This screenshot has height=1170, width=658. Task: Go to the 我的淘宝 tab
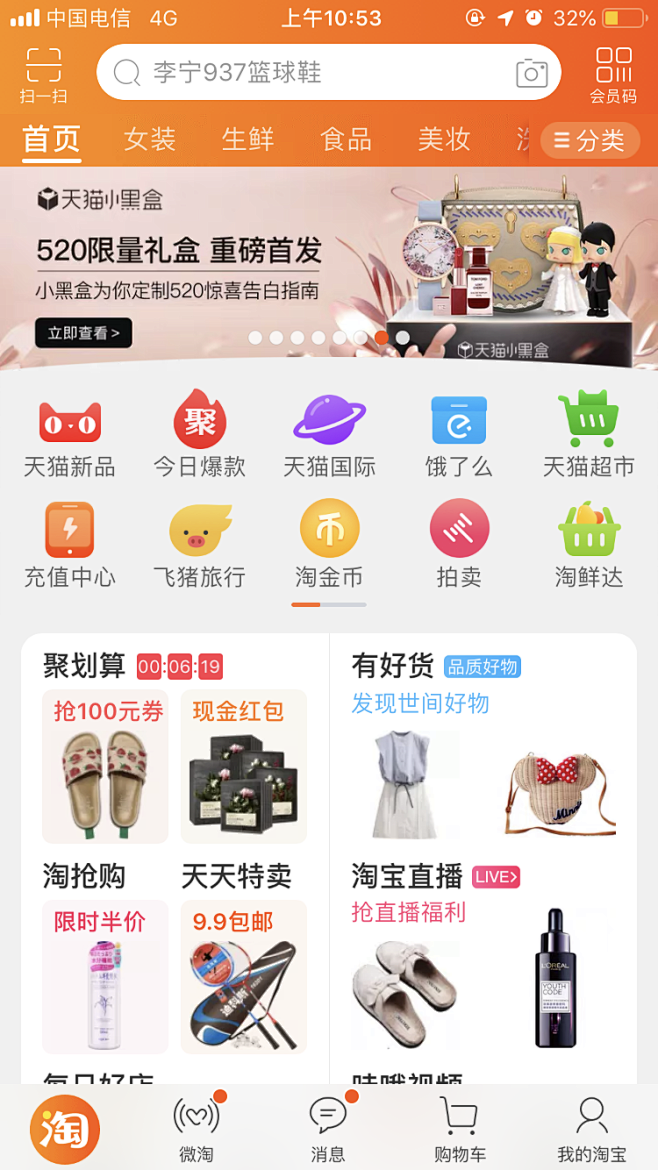591,1130
